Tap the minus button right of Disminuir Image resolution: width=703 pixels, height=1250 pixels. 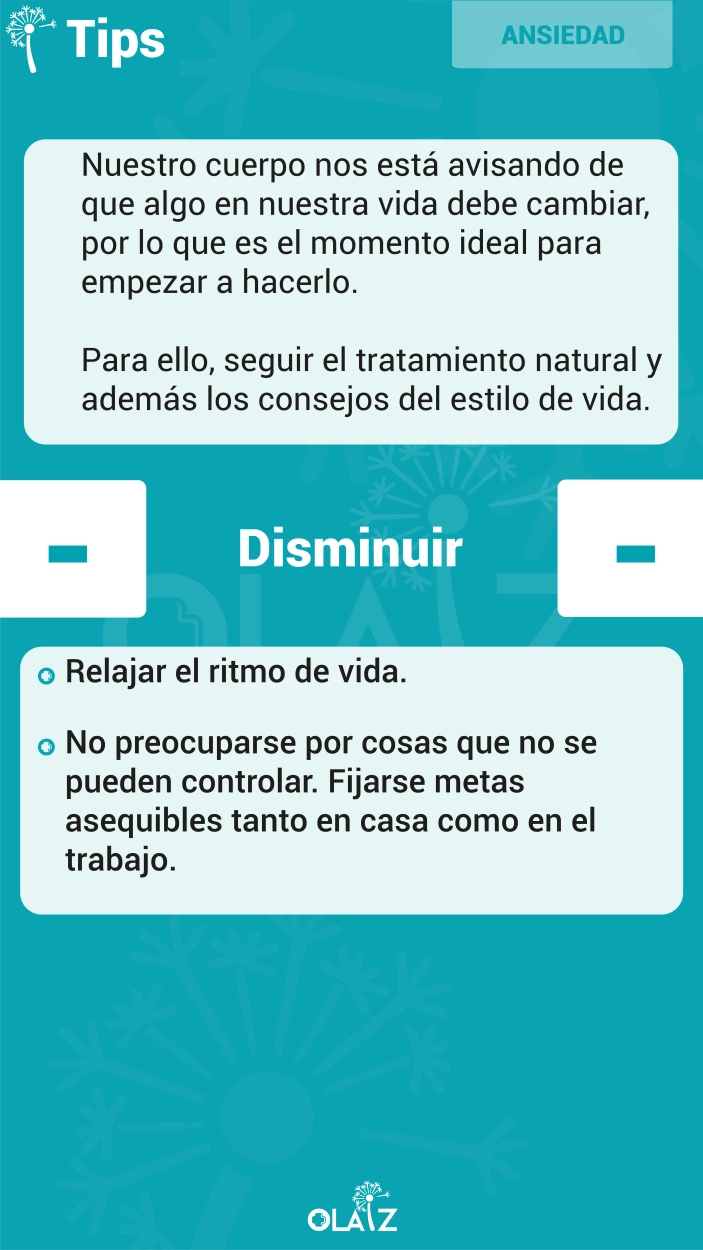click(631, 549)
